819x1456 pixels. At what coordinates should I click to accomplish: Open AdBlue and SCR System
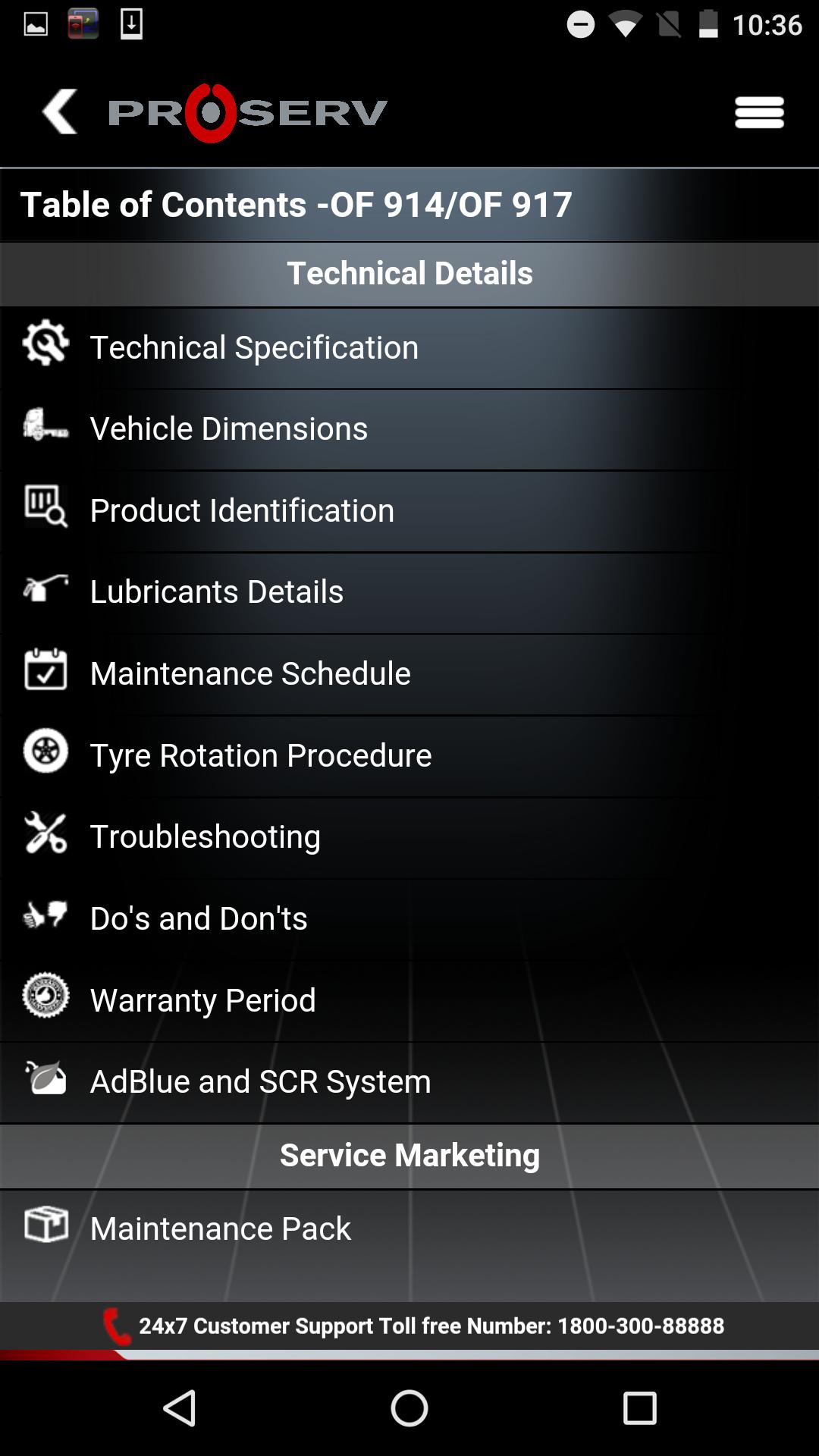[260, 1081]
